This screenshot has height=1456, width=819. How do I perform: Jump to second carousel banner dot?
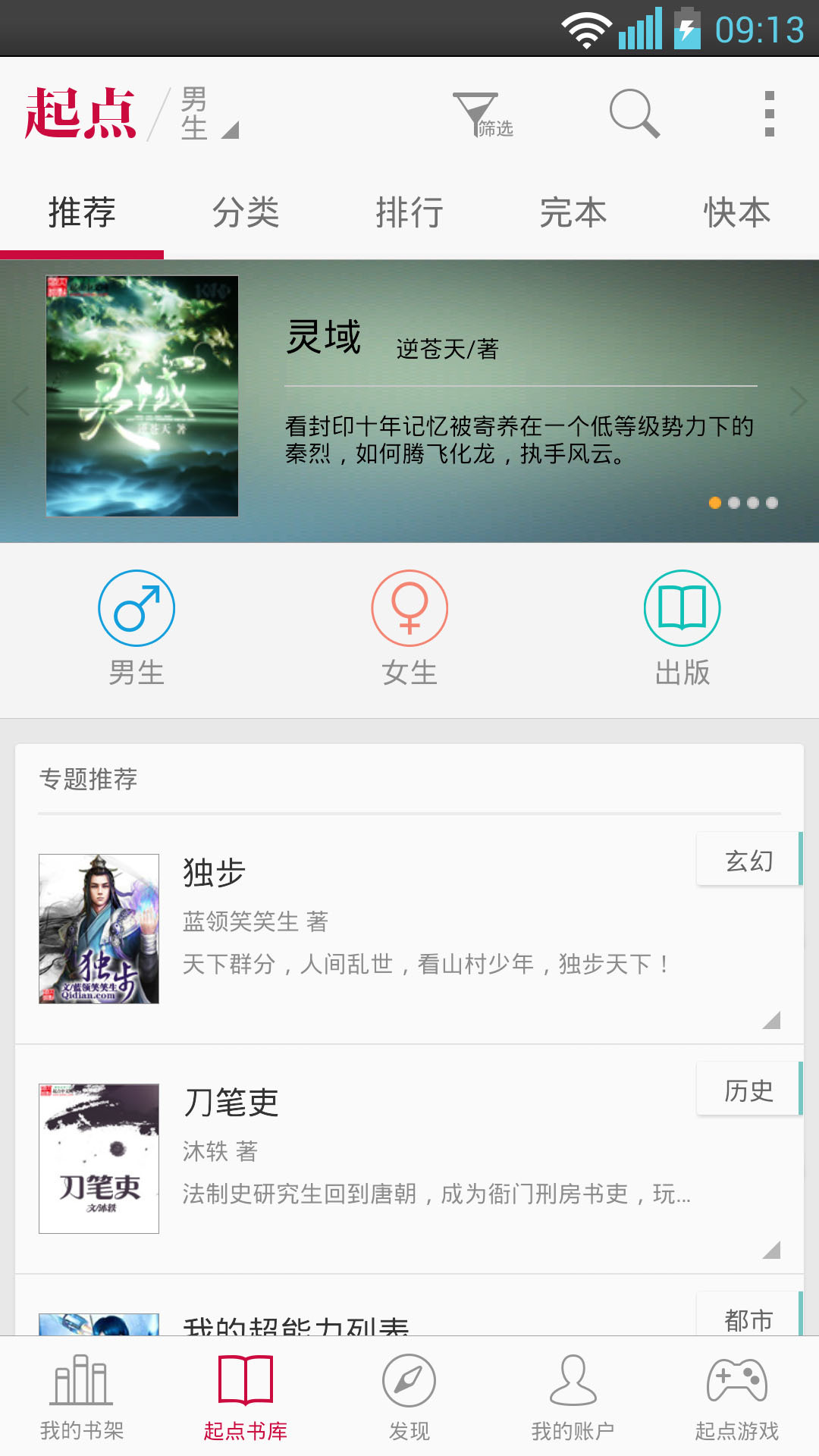click(733, 502)
